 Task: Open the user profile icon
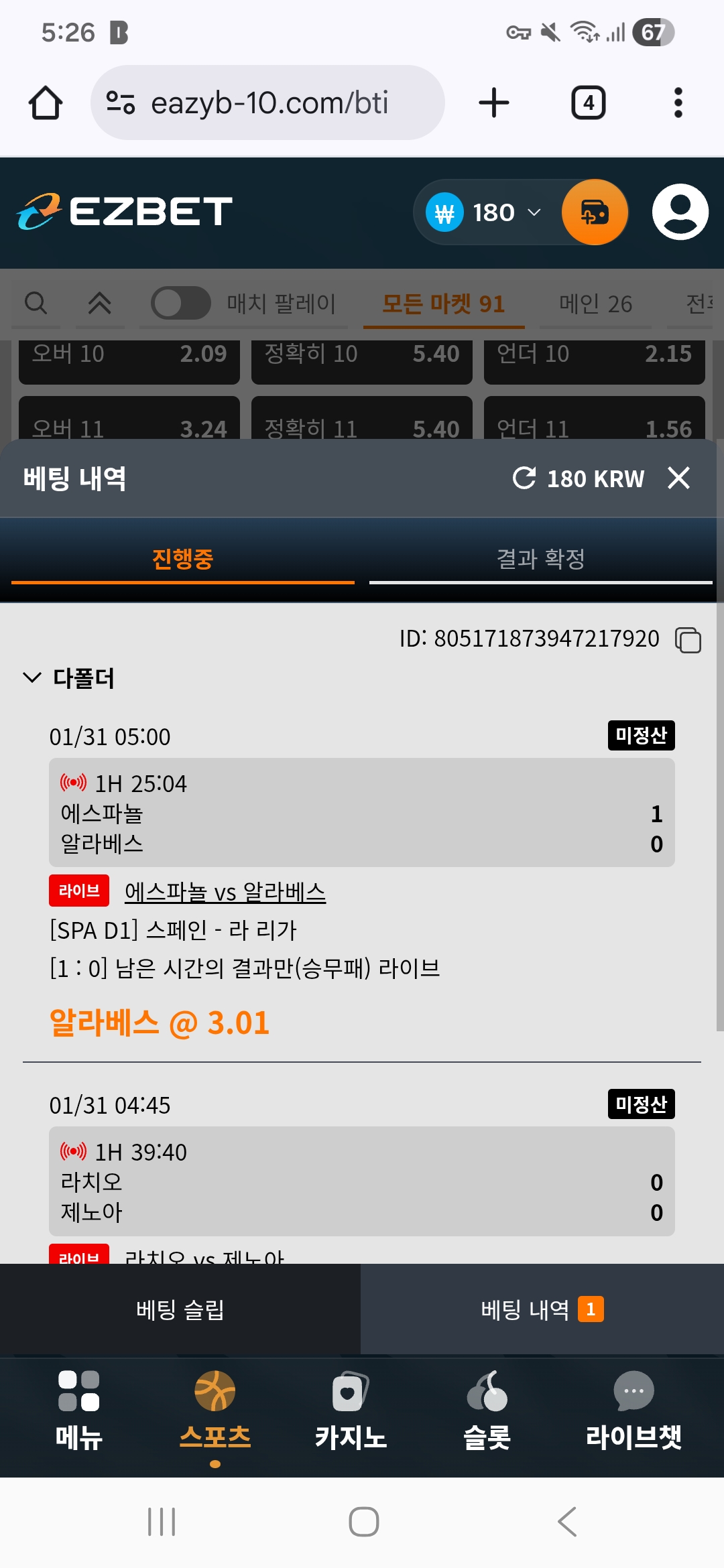point(680,212)
